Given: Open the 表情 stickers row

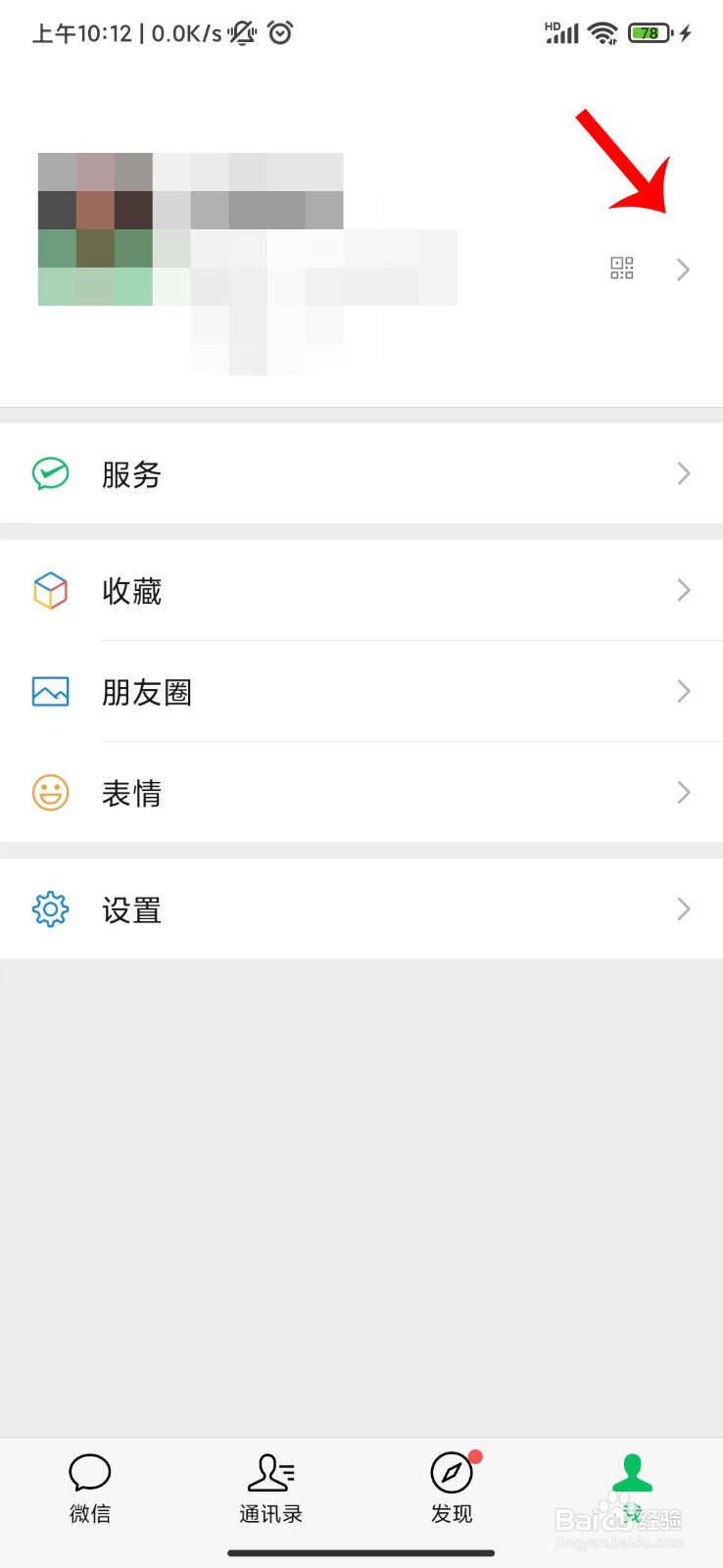Looking at the screenshot, I should (361, 793).
